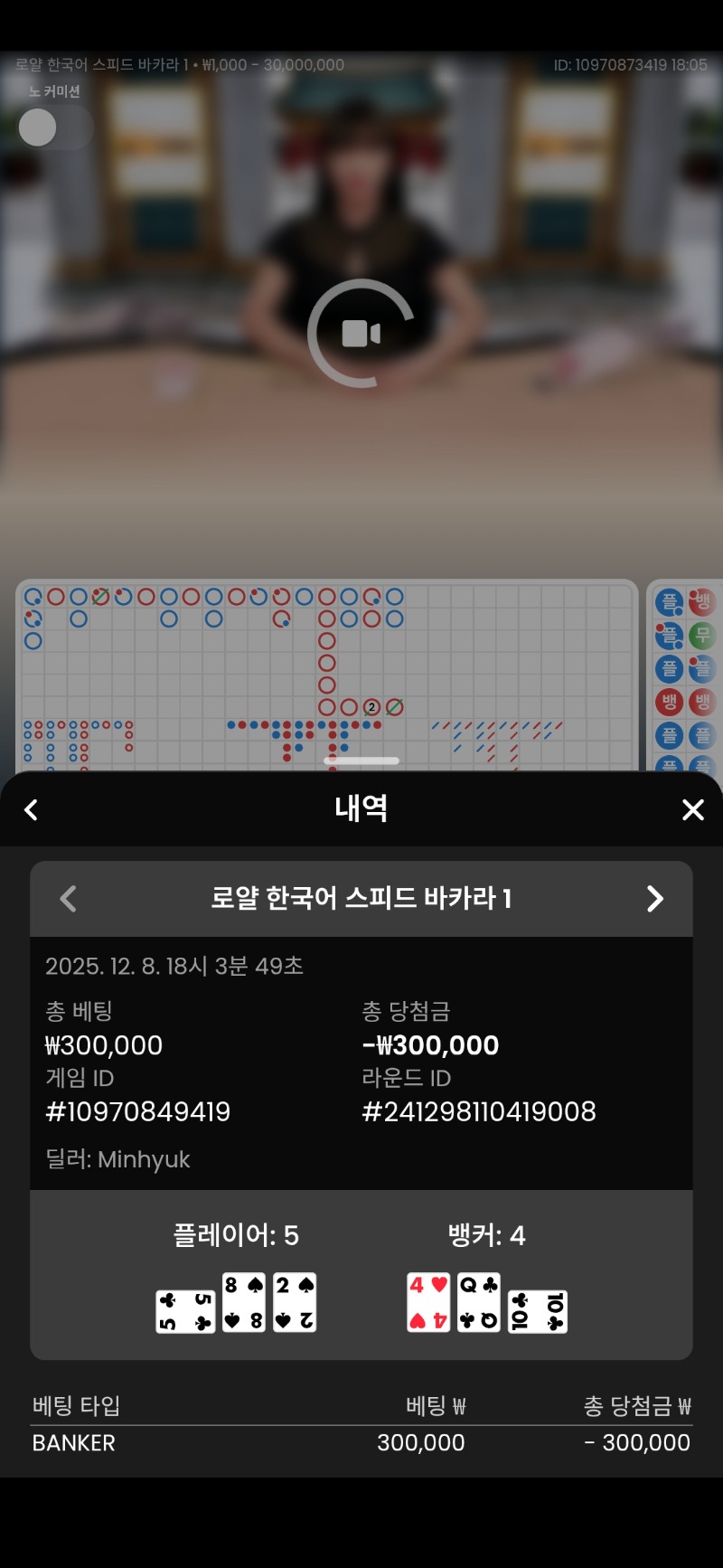
Task: Tap the video loading camera button
Action: coord(361,334)
